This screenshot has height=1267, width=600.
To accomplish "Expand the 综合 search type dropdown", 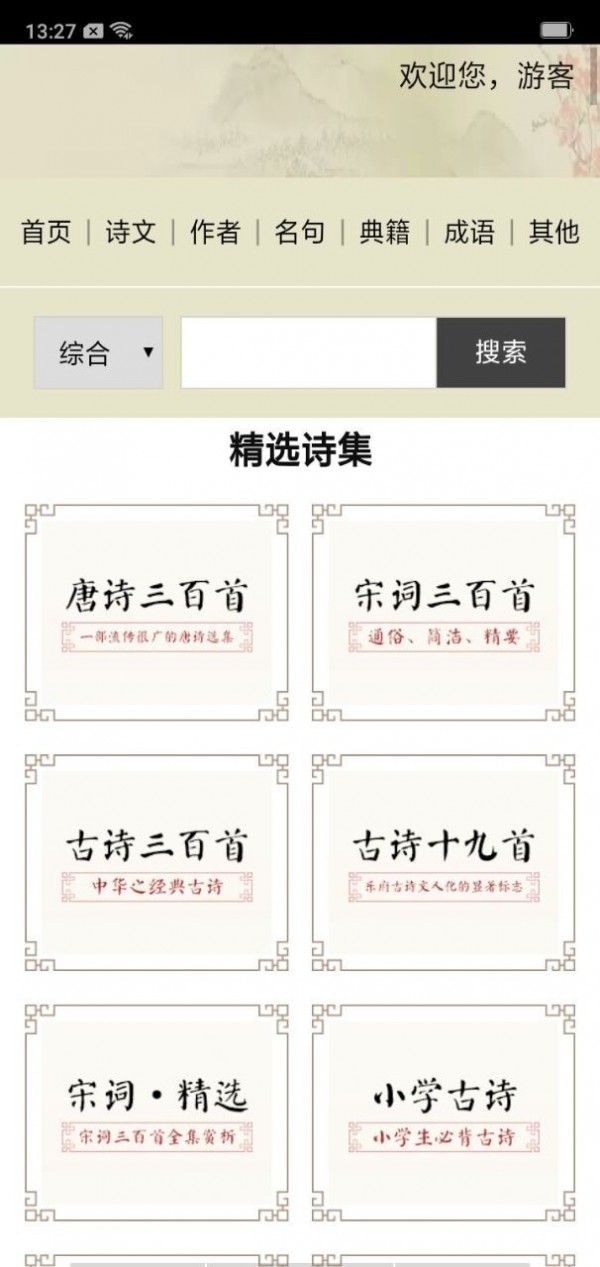I will (x=98, y=353).
